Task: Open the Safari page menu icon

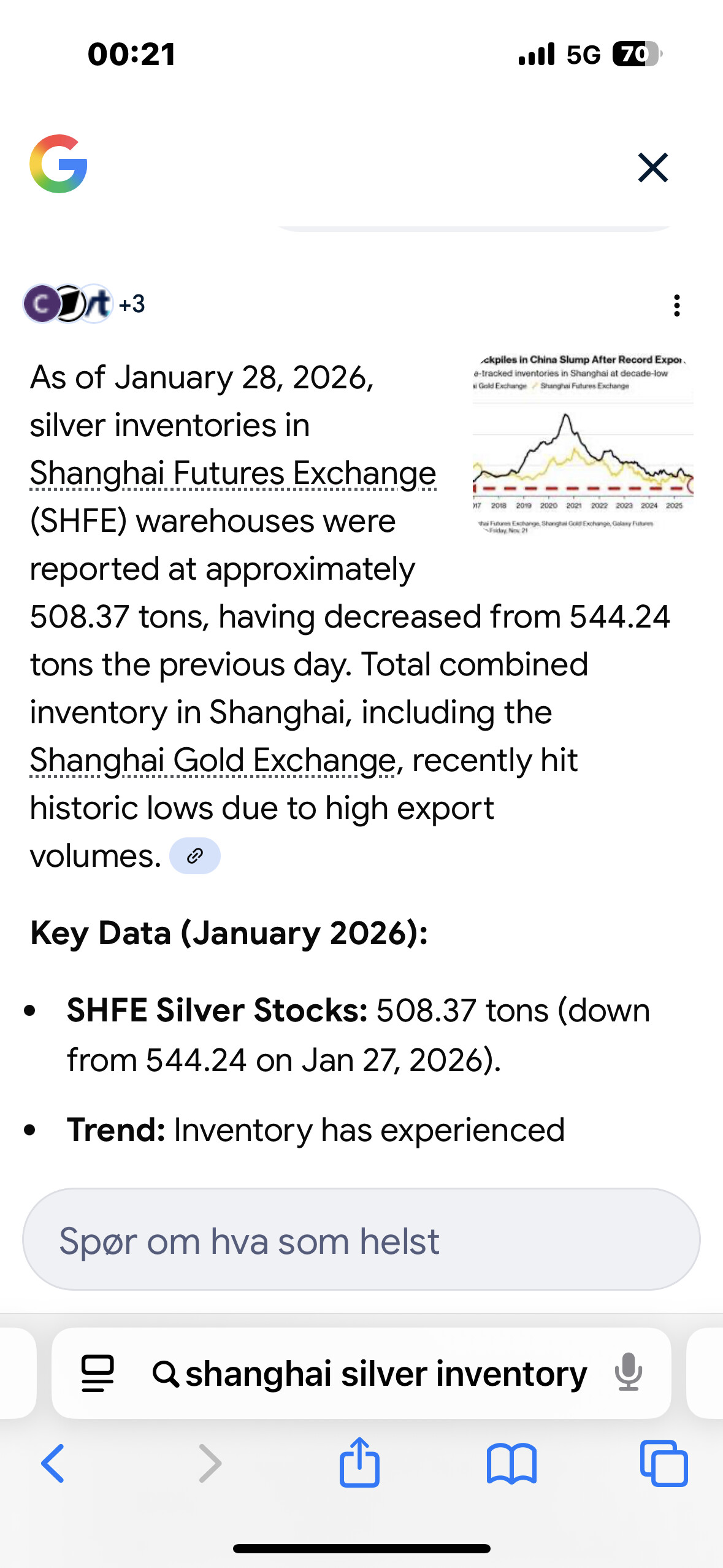Action: pyautogui.click(x=98, y=1373)
